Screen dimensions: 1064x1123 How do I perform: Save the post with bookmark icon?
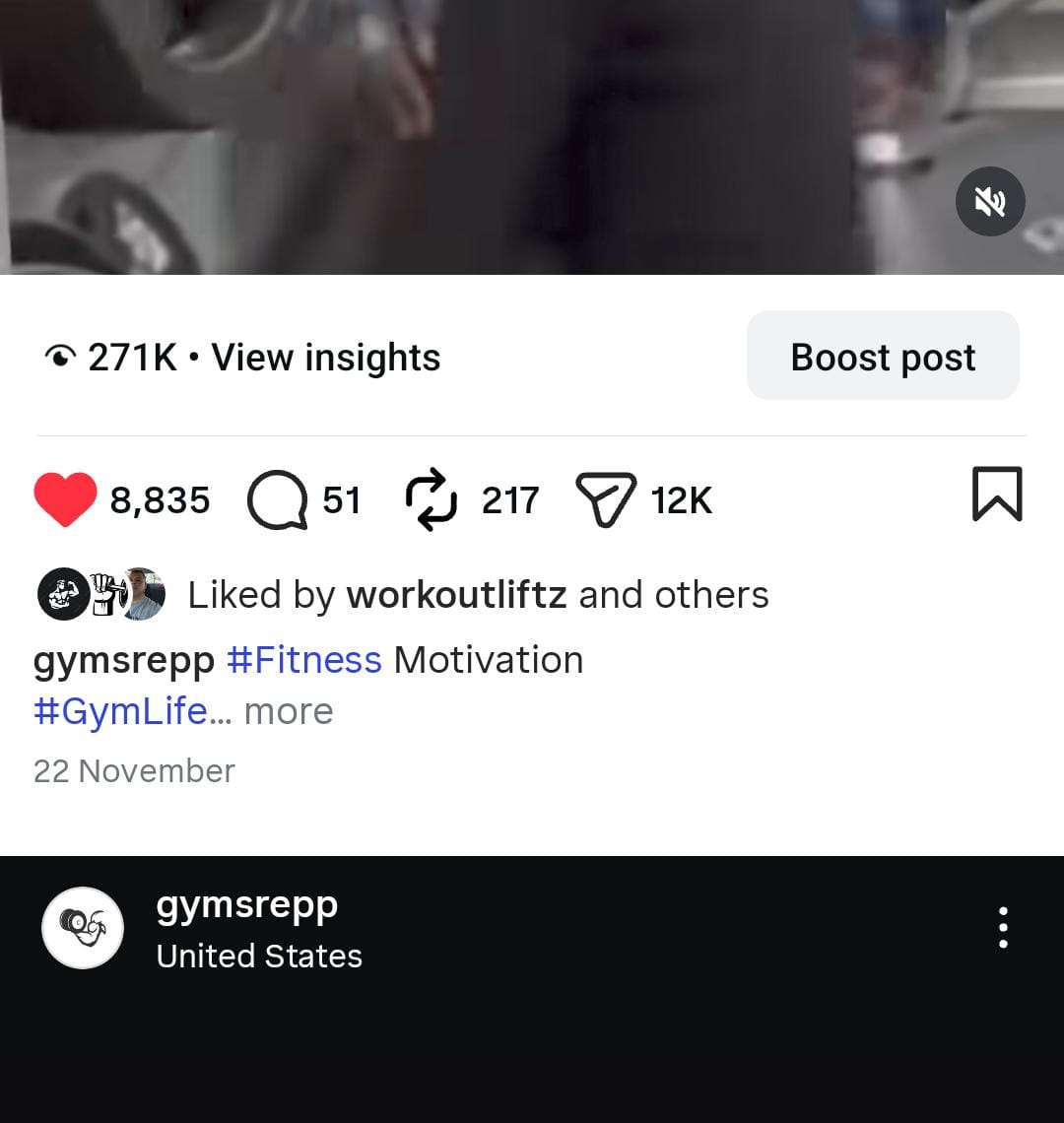coord(997,495)
